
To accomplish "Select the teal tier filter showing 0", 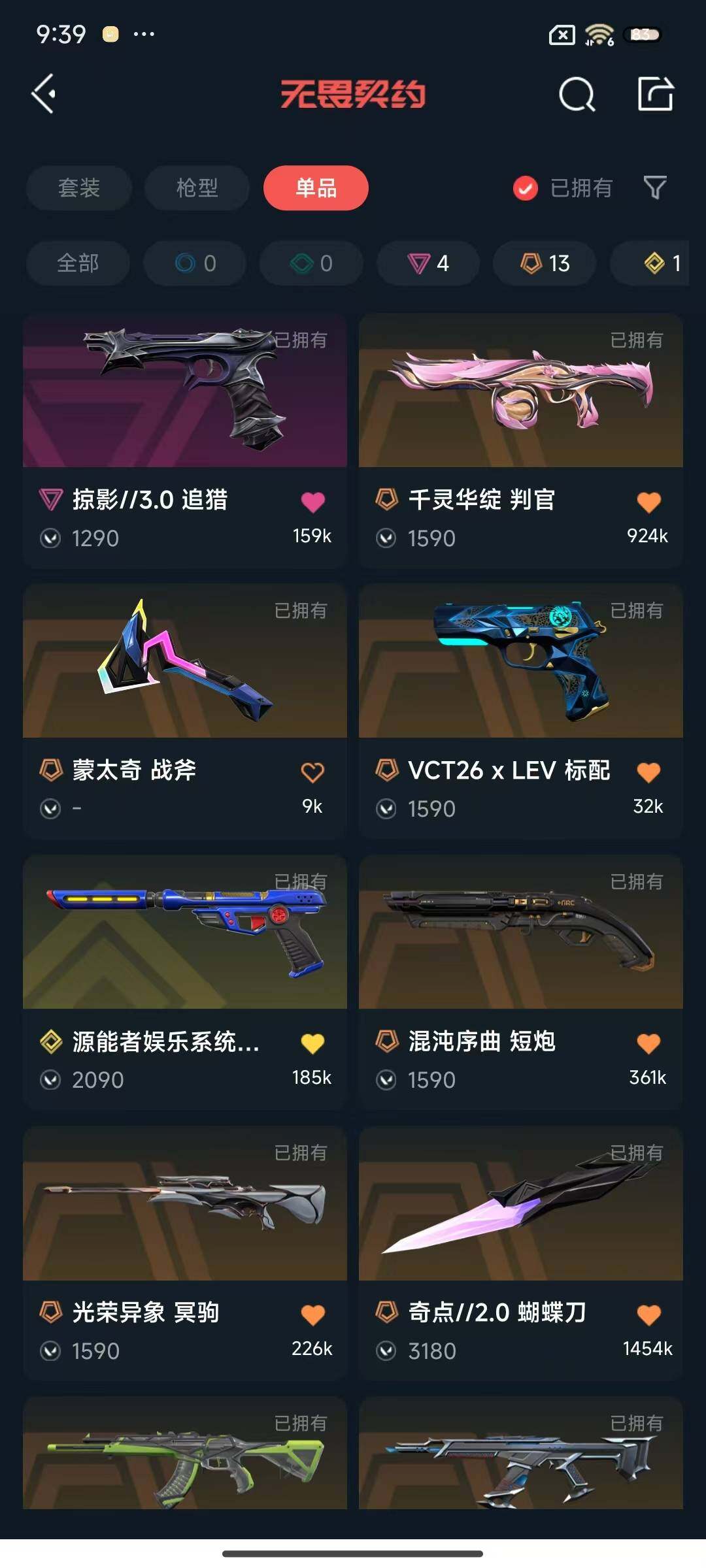I will [311, 263].
